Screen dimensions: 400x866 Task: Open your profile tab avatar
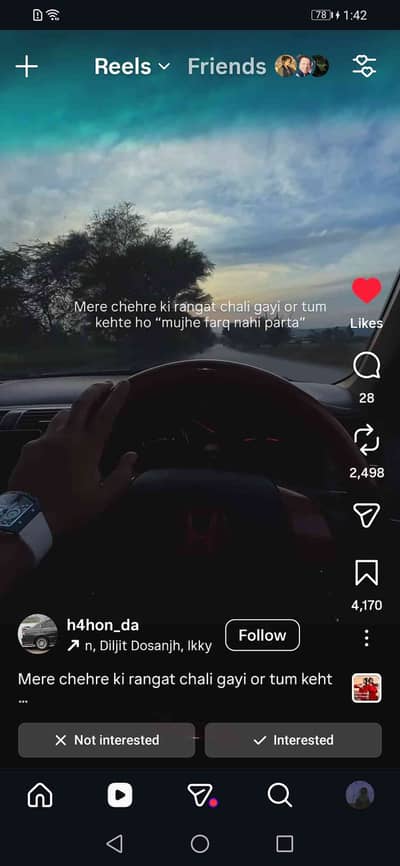pyautogui.click(x=360, y=795)
